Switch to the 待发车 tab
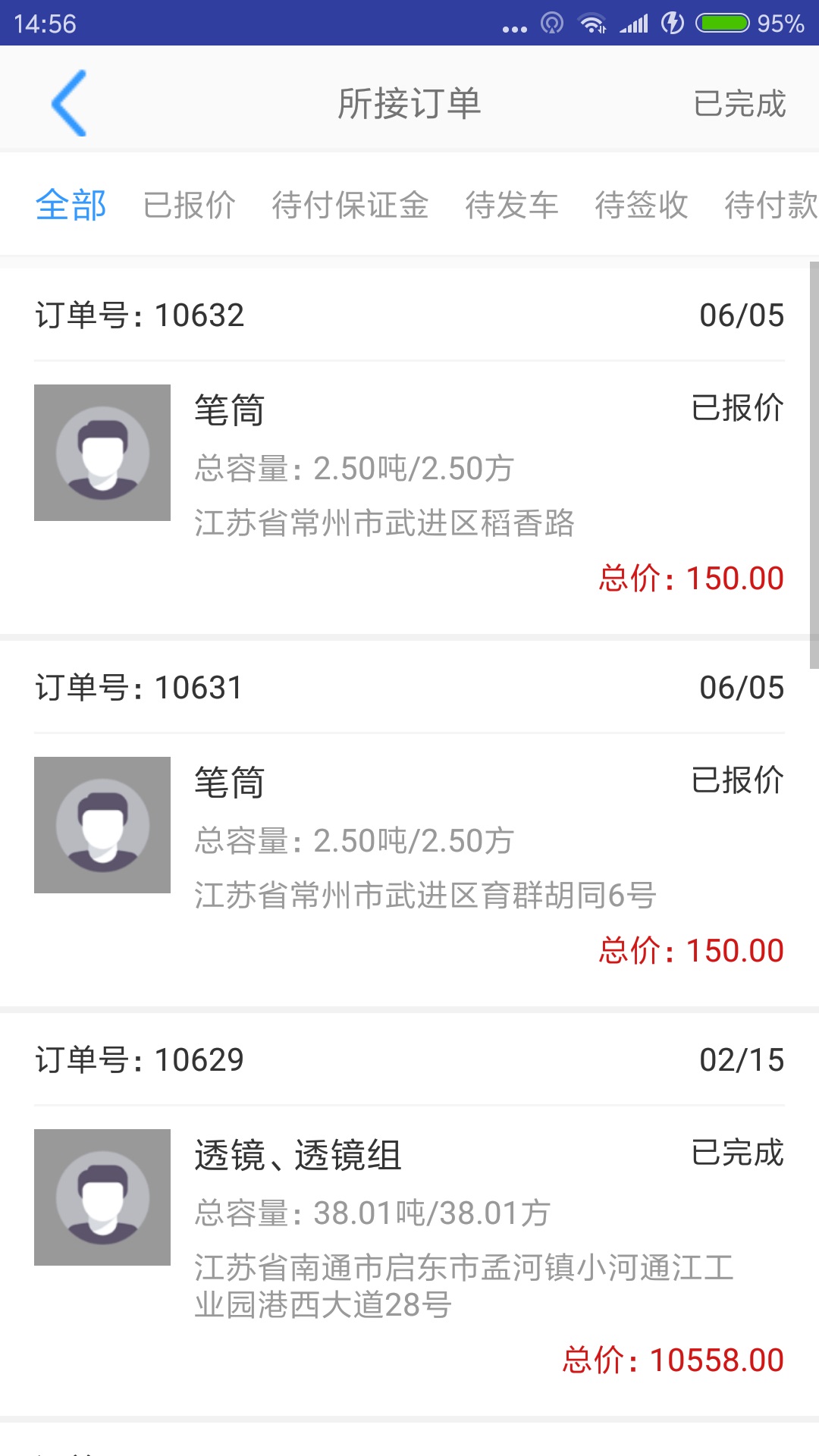Viewport: 819px width, 1456px height. (x=512, y=205)
